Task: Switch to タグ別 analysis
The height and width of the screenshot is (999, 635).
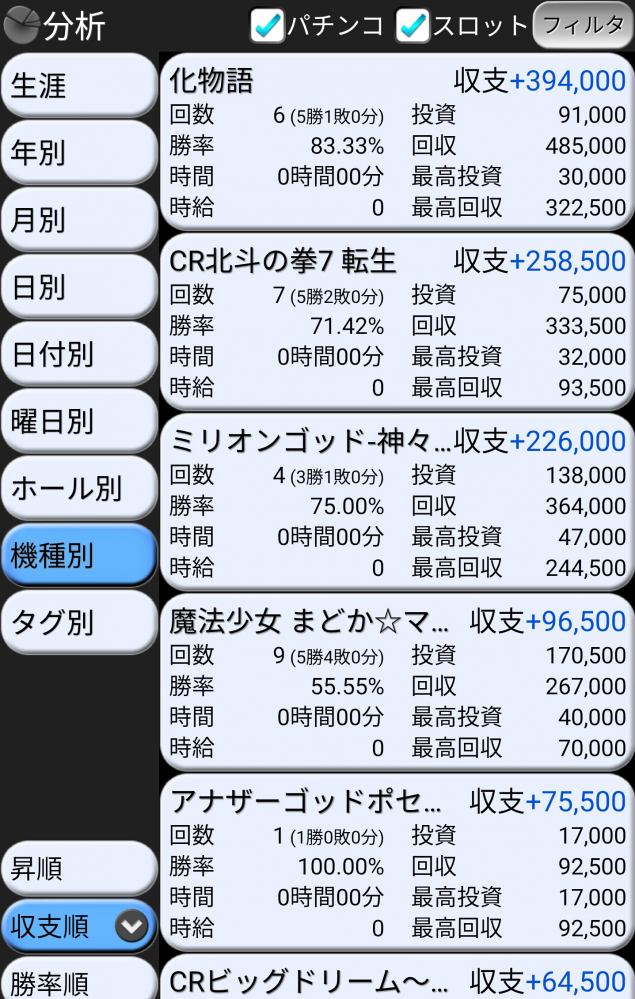Action: tap(79, 622)
